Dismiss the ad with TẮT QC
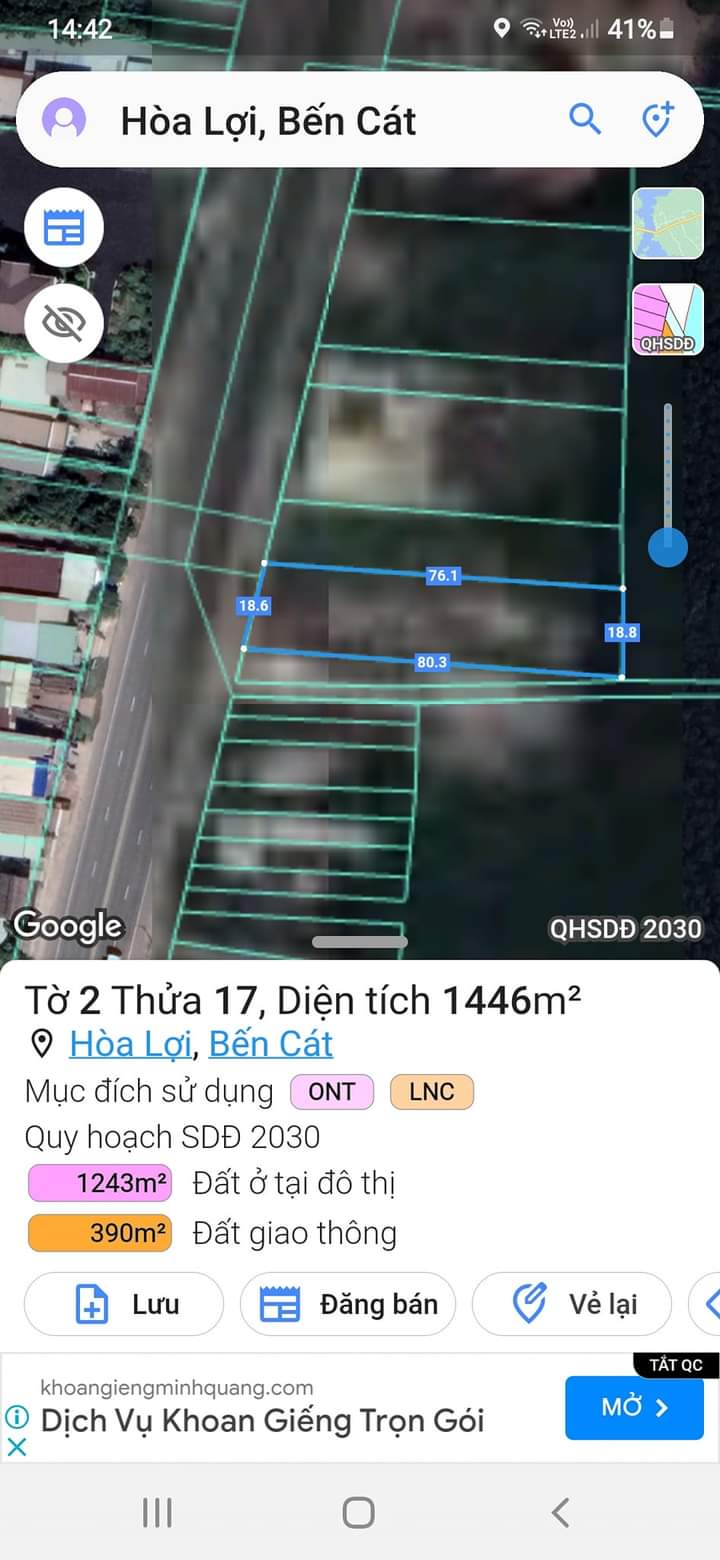The image size is (720, 1560). (676, 1365)
